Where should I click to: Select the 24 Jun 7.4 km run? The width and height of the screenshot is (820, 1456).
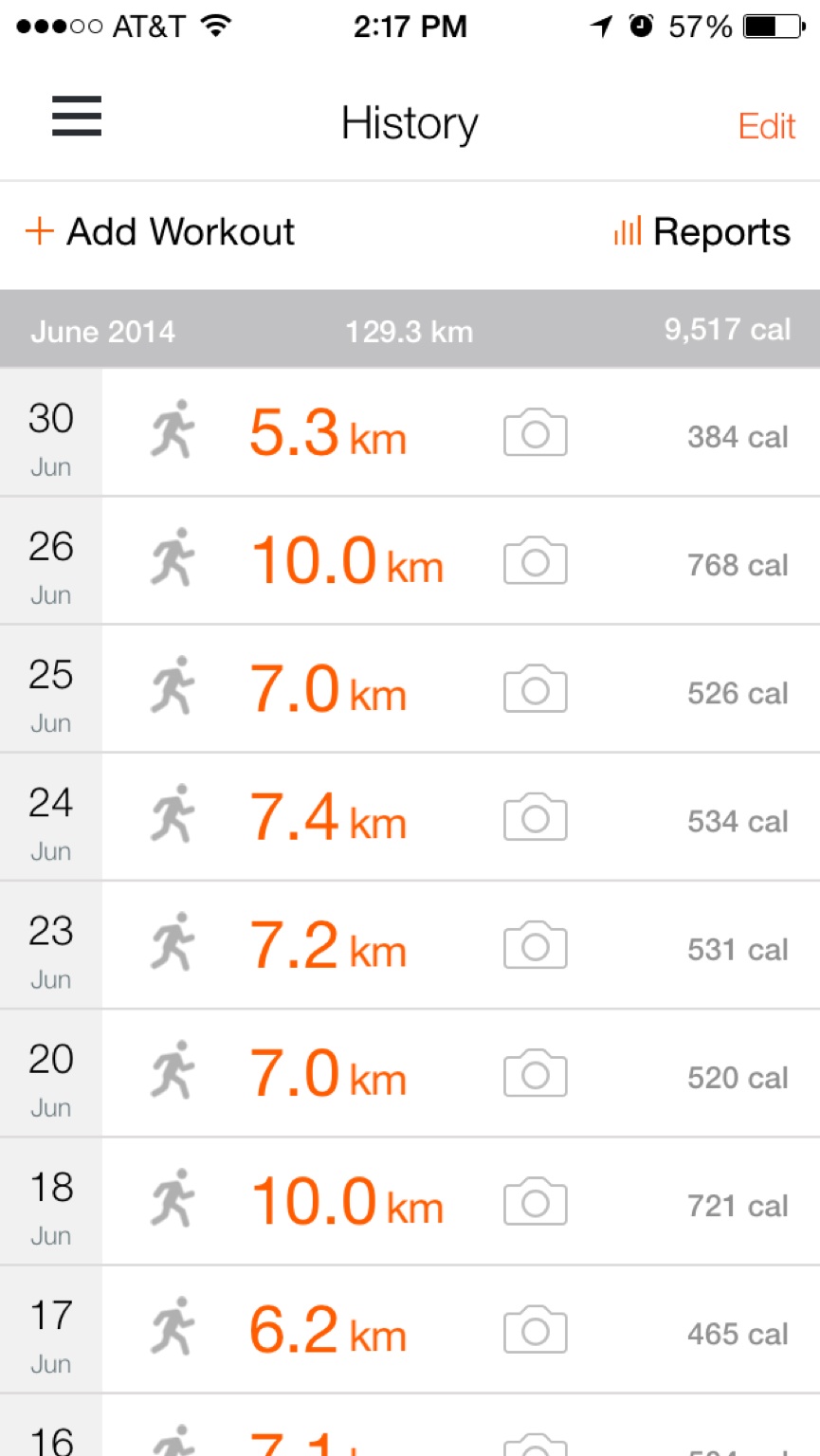coord(327,817)
